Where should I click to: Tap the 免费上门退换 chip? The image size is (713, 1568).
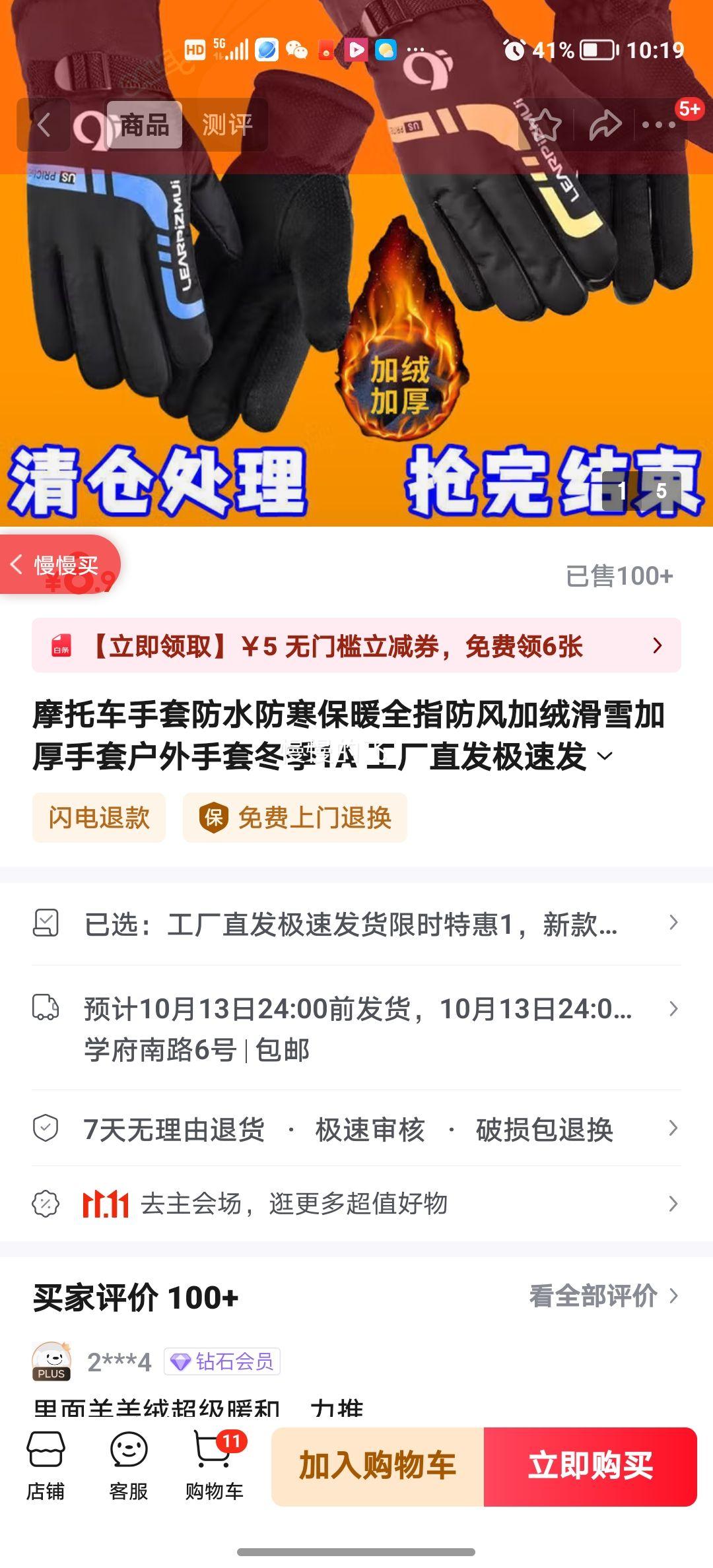coord(295,818)
